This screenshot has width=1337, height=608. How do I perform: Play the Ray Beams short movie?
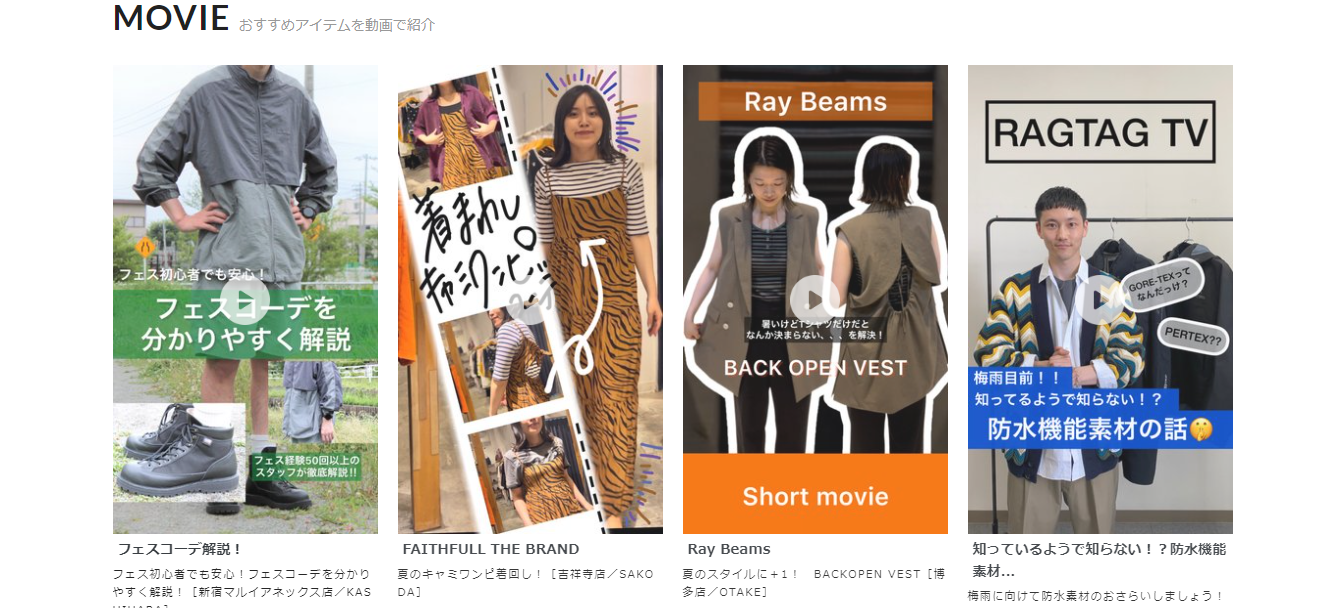pos(815,300)
